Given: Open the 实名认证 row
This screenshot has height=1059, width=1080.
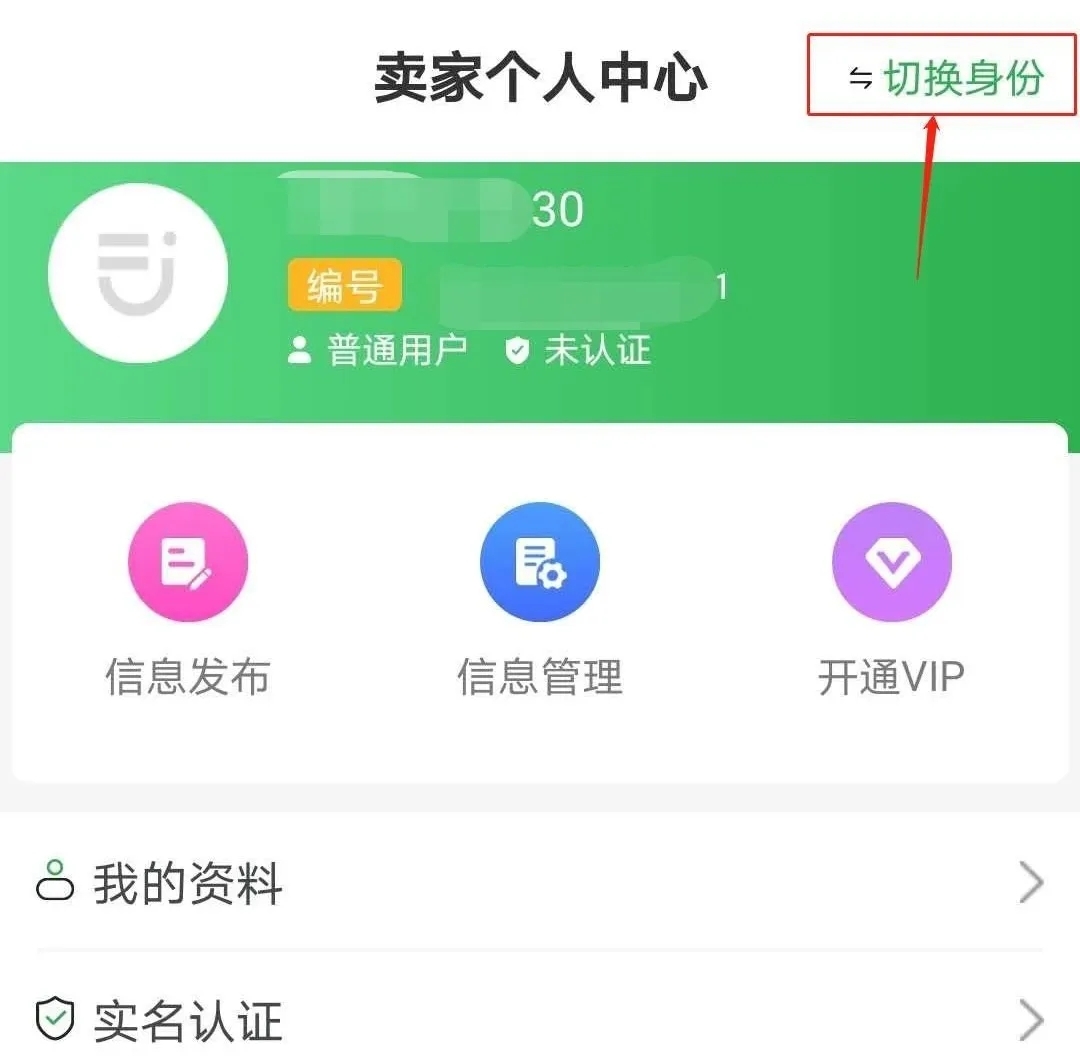Looking at the screenshot, I should (x=540, y=1018).
